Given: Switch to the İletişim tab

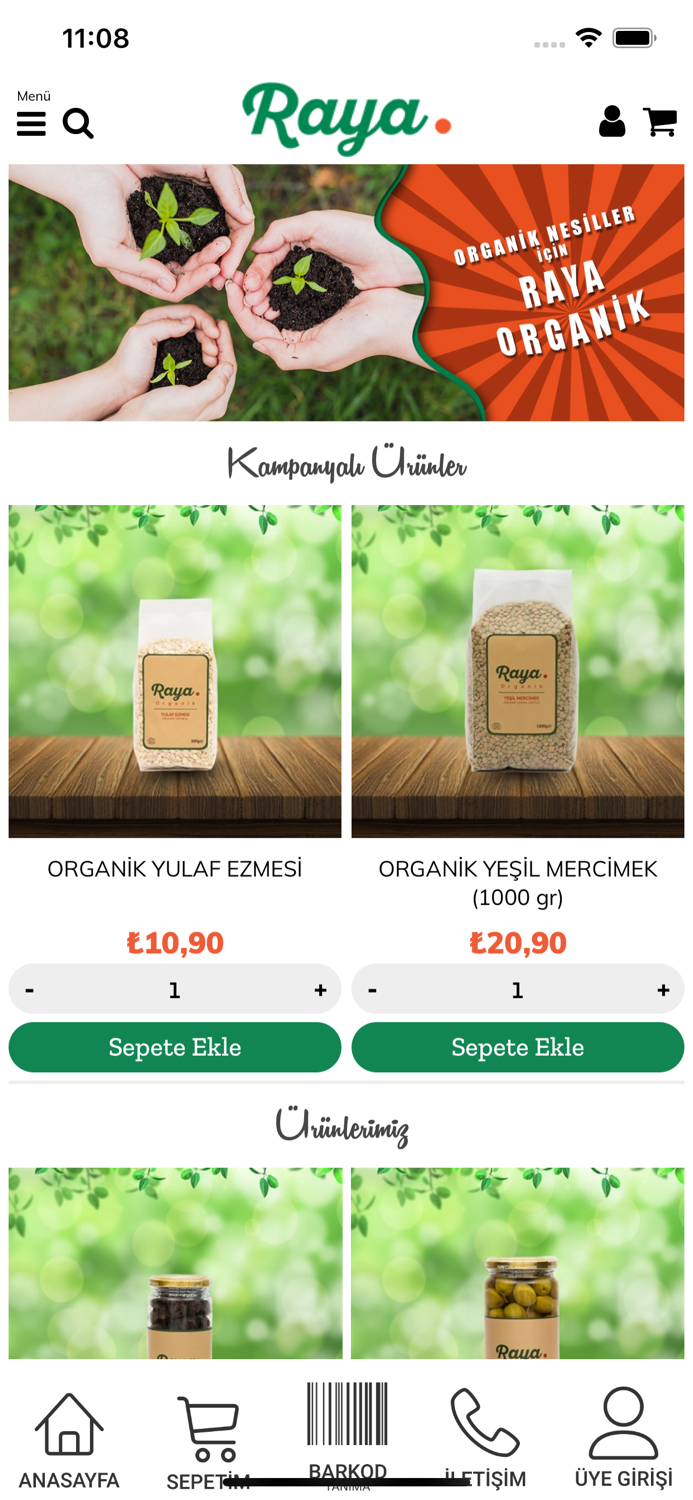Looking at the screenshot, I should [485, 1439].
